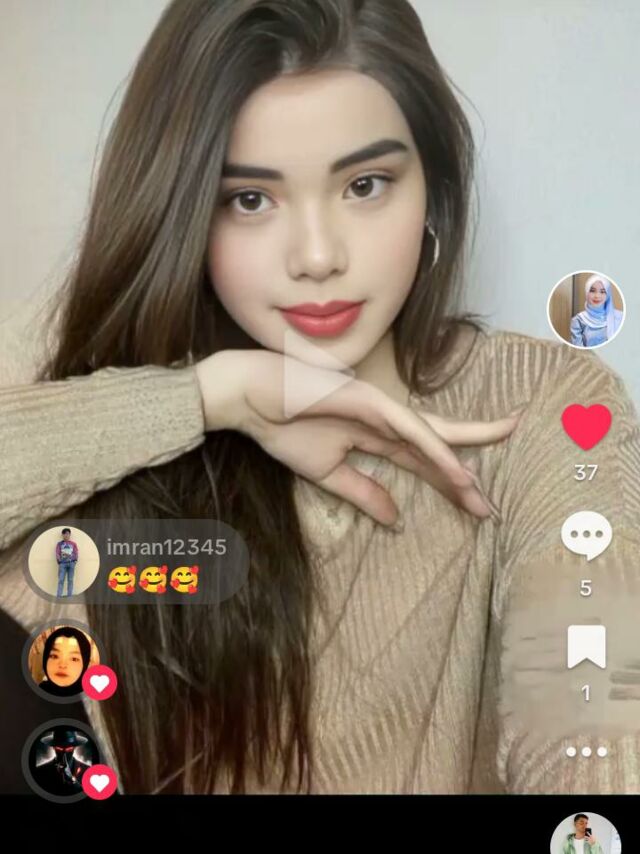Open the comments bubble
The height and width of the screenshot is (854, 640).
pyautogui.click(x=586, y=536)
